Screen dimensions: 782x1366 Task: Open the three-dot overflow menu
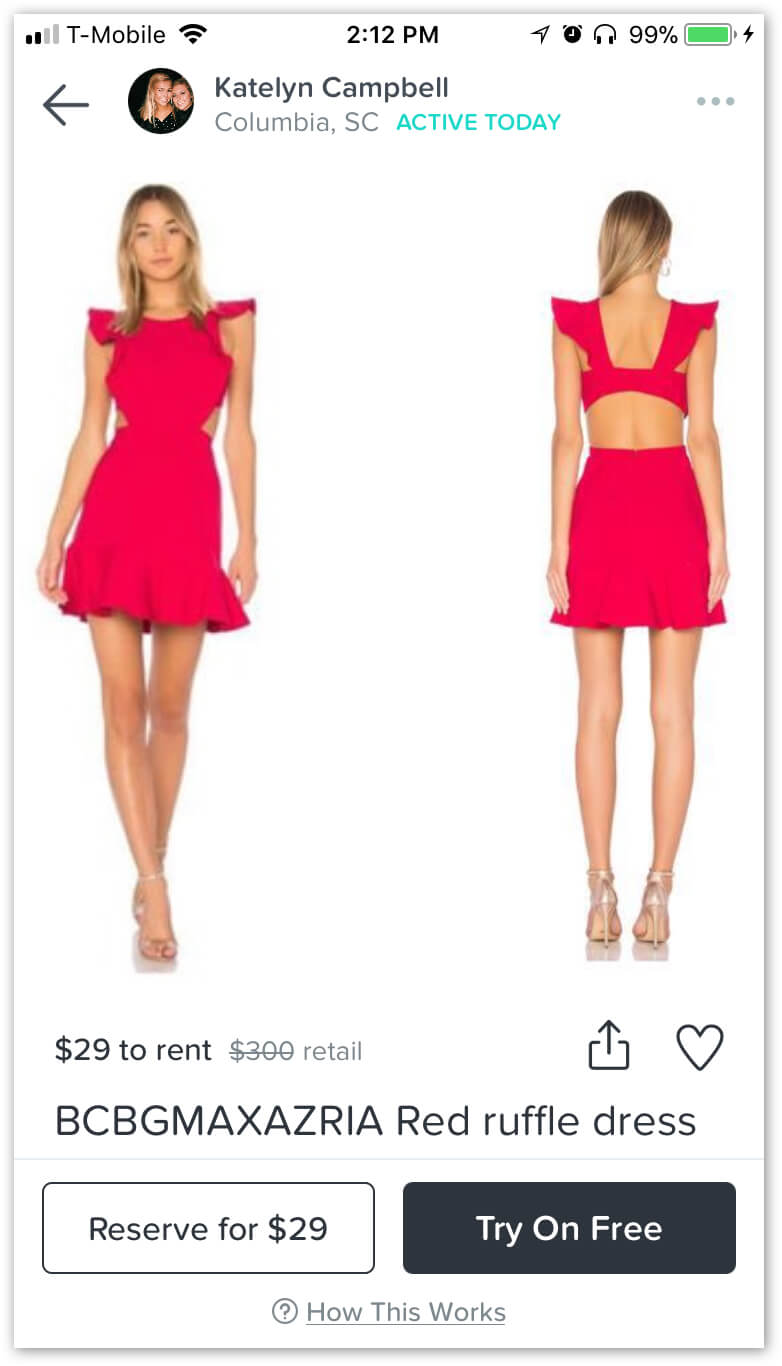(716, 101)
